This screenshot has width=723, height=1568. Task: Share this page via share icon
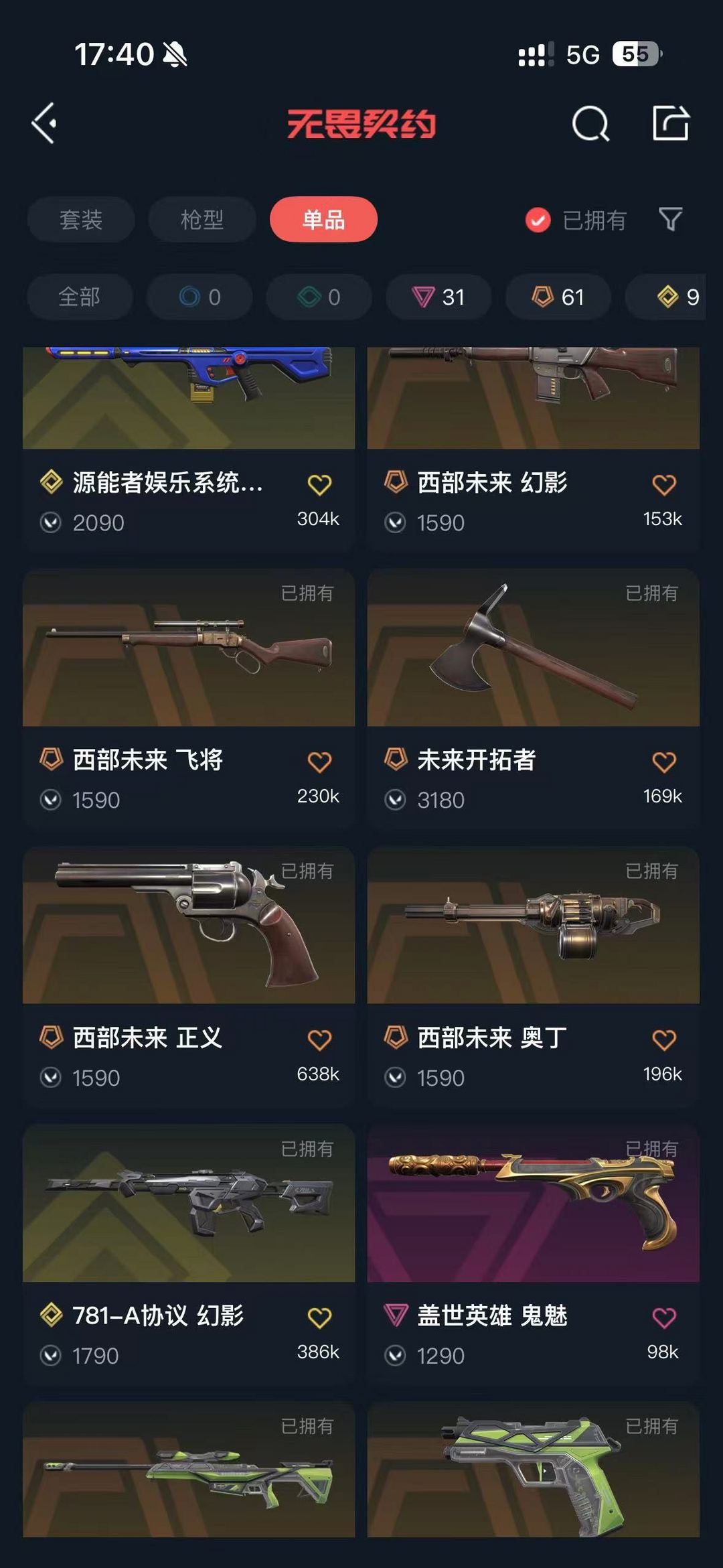[x=671, y=123]
